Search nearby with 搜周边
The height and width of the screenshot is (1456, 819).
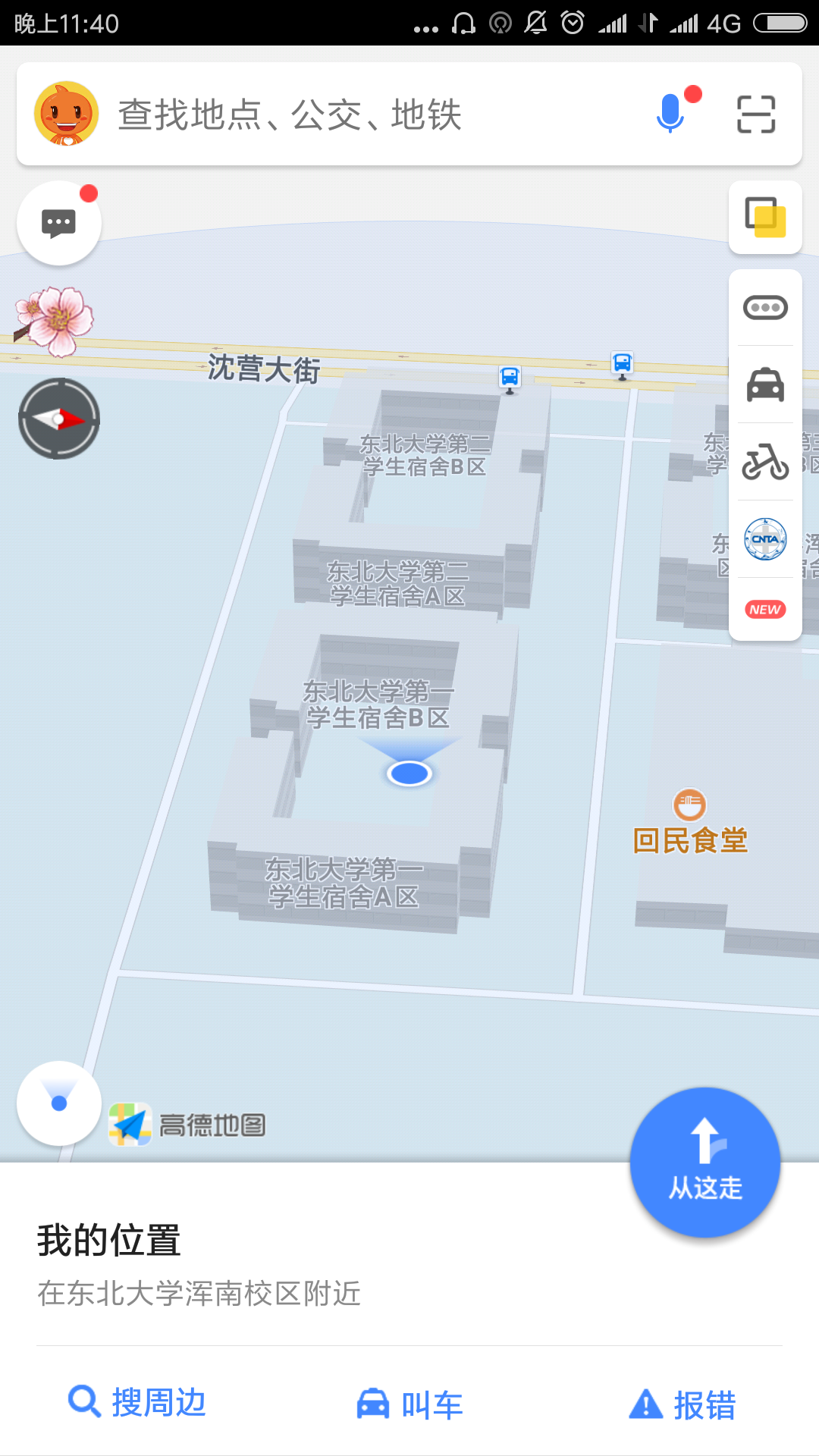pos(137,1403)
